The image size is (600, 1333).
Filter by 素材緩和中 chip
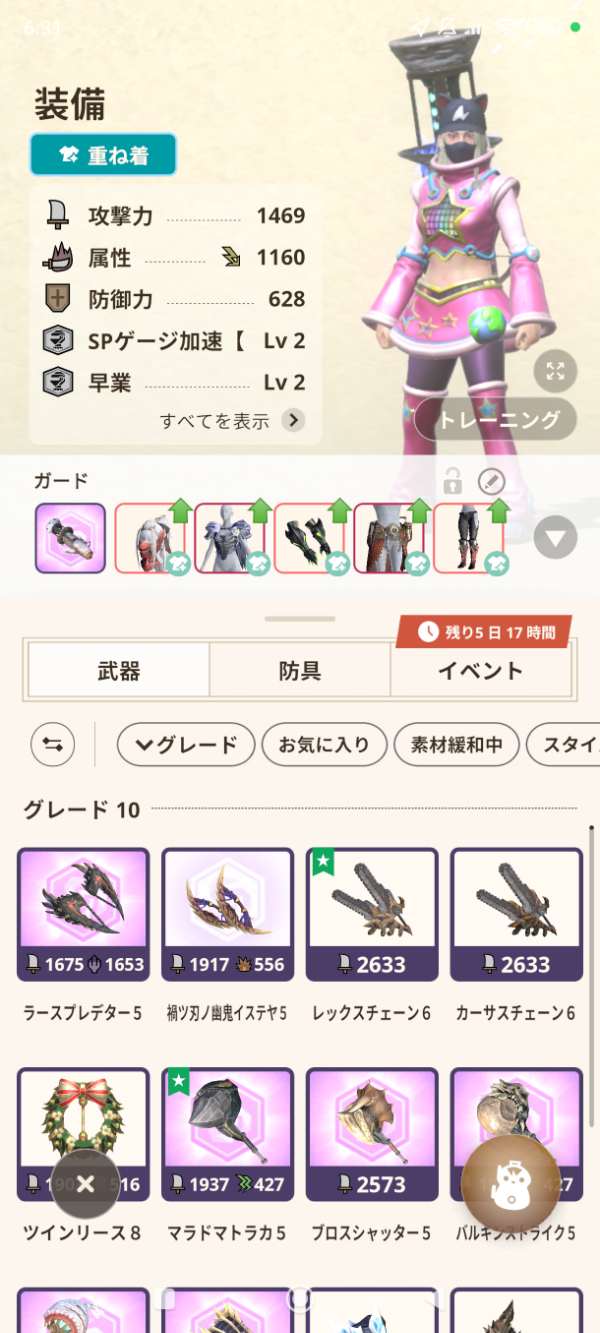pyautogui.click(x=457, y=744)
